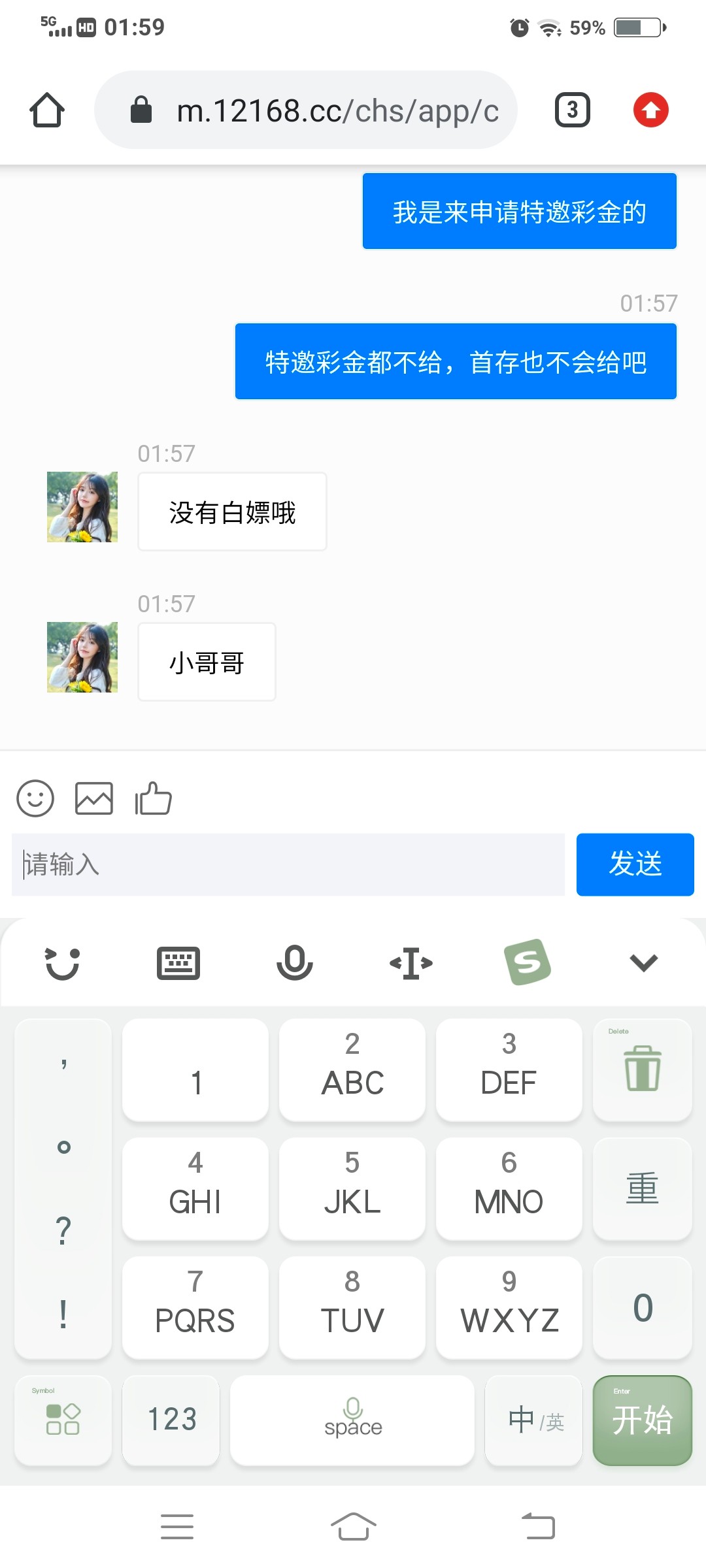Tap the green 开始 enter key
The height and width of the screenshot is (1568, 706).
coord(642,1420)
